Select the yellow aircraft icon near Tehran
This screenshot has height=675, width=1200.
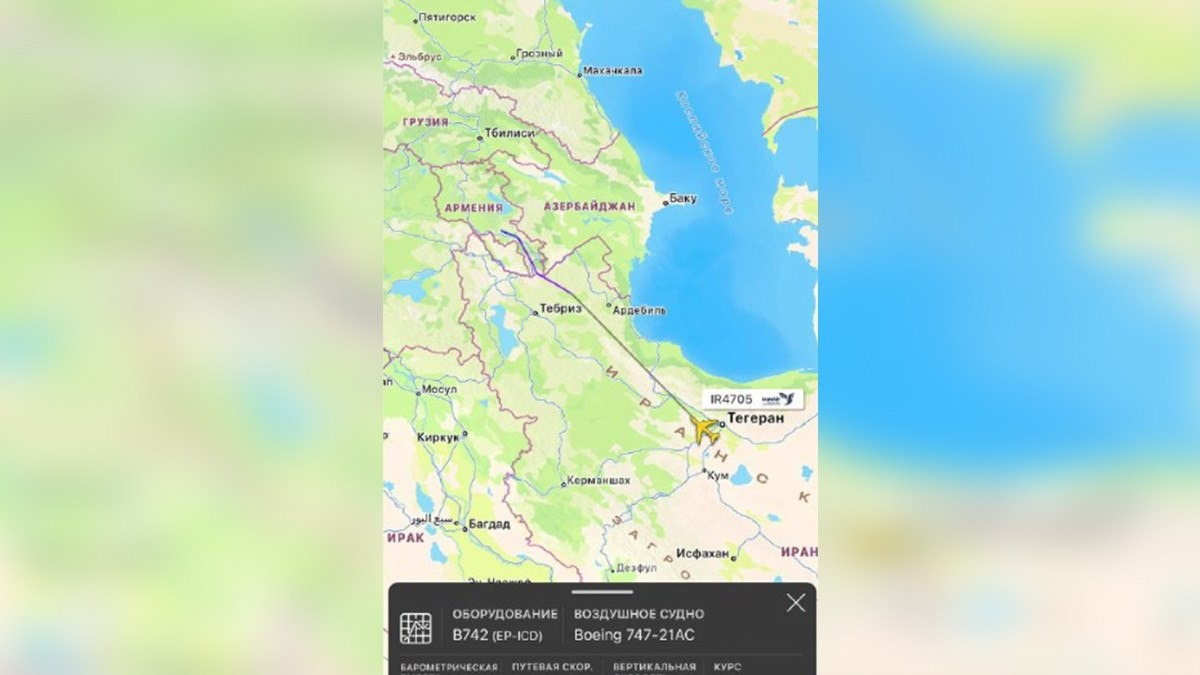pyautogui.click(x=706, y=431)
